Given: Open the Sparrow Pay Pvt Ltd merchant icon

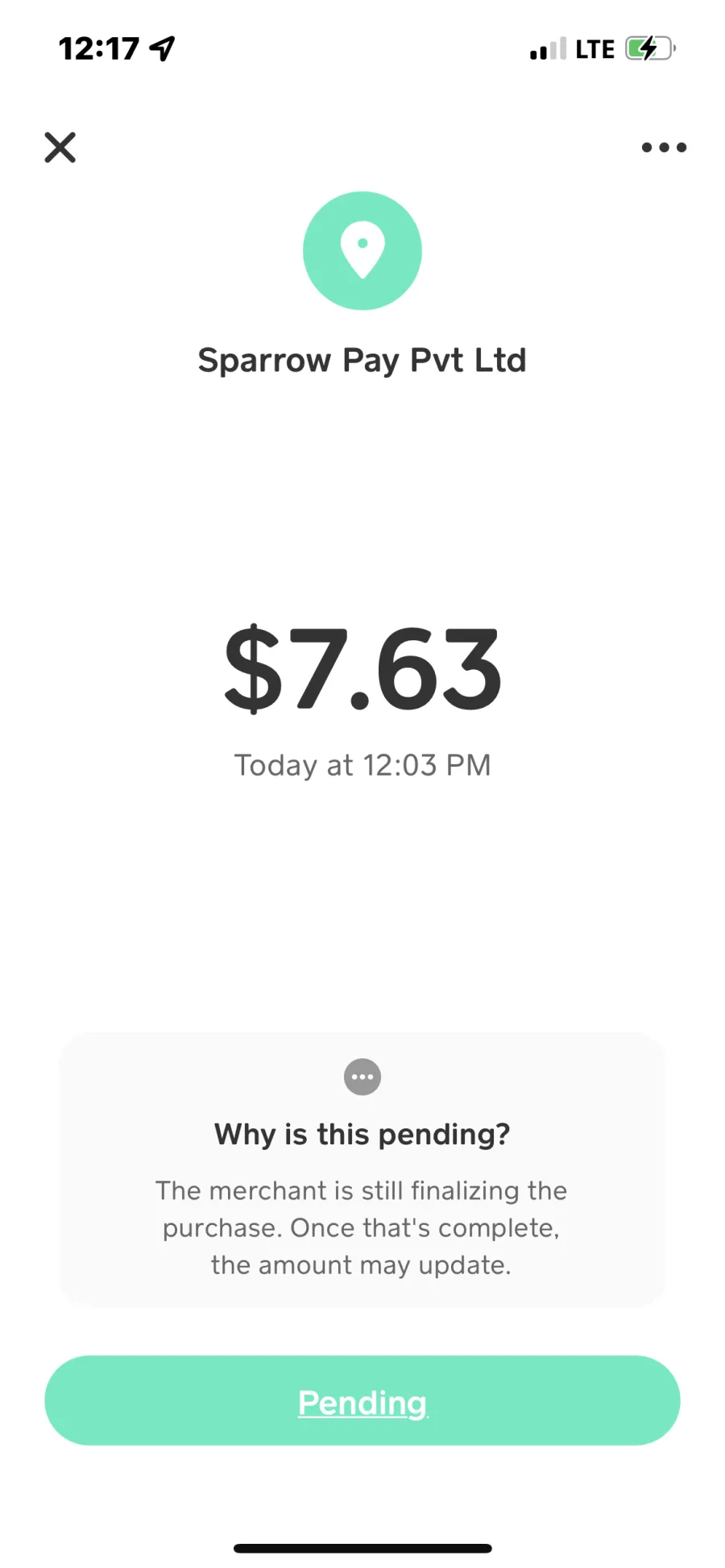Looking at the screenshot, I should 362,250.
